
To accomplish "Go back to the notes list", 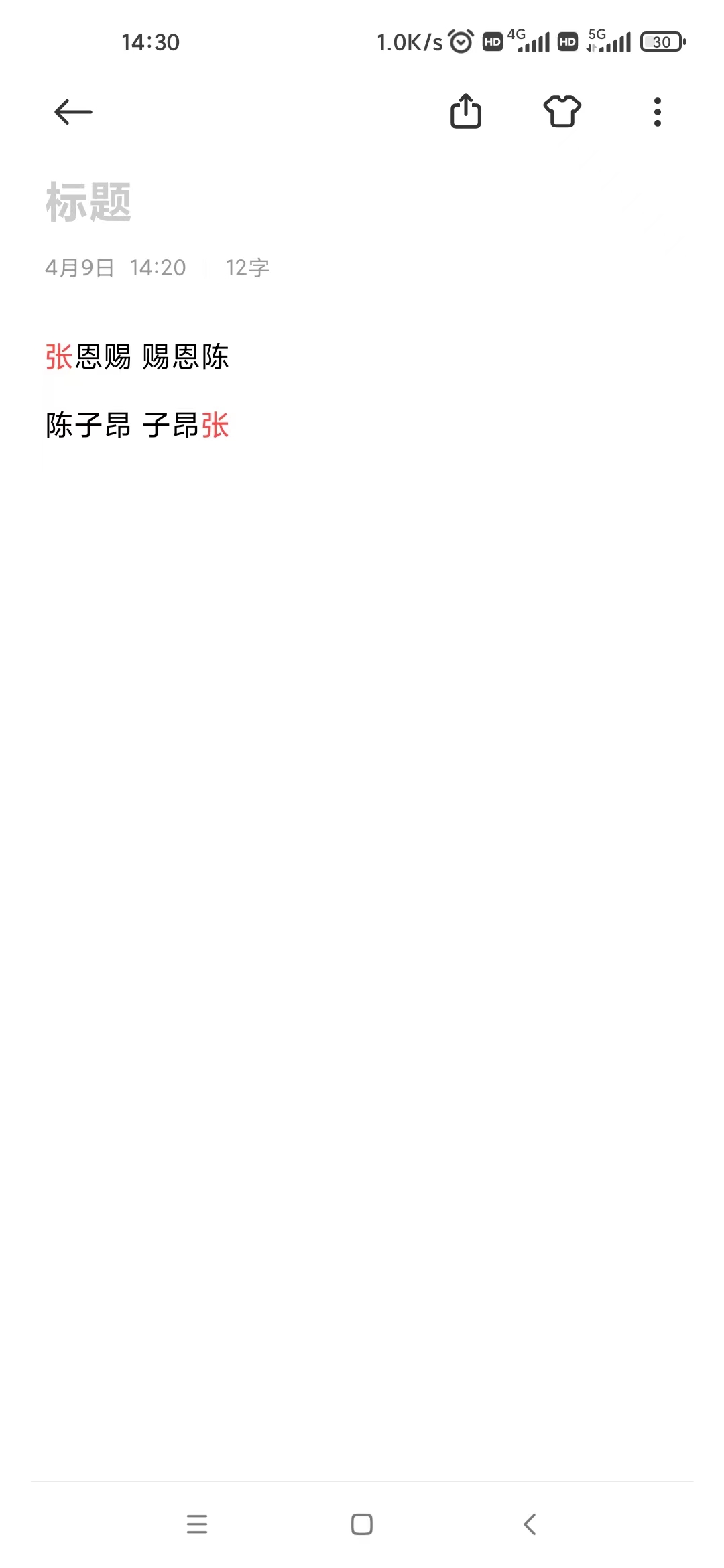I will tap(73, 112).
